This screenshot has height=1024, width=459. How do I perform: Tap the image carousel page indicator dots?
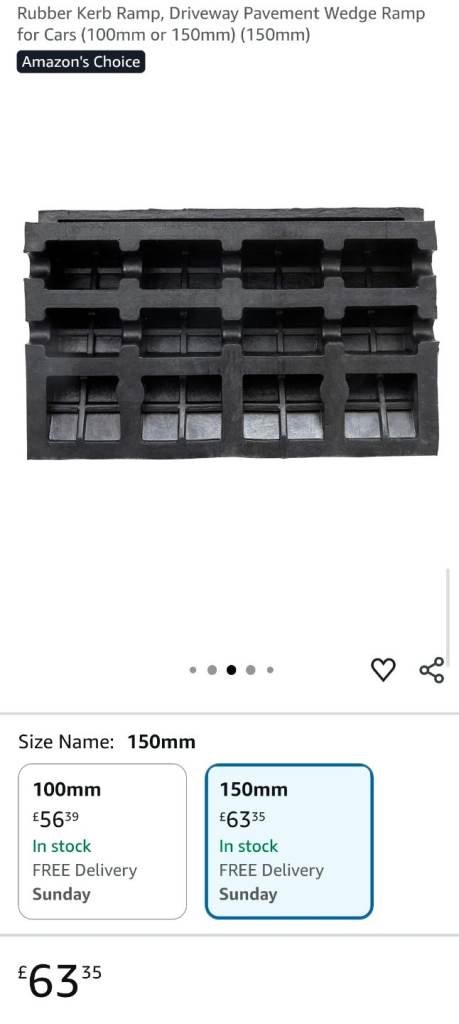tap(231, 669)
